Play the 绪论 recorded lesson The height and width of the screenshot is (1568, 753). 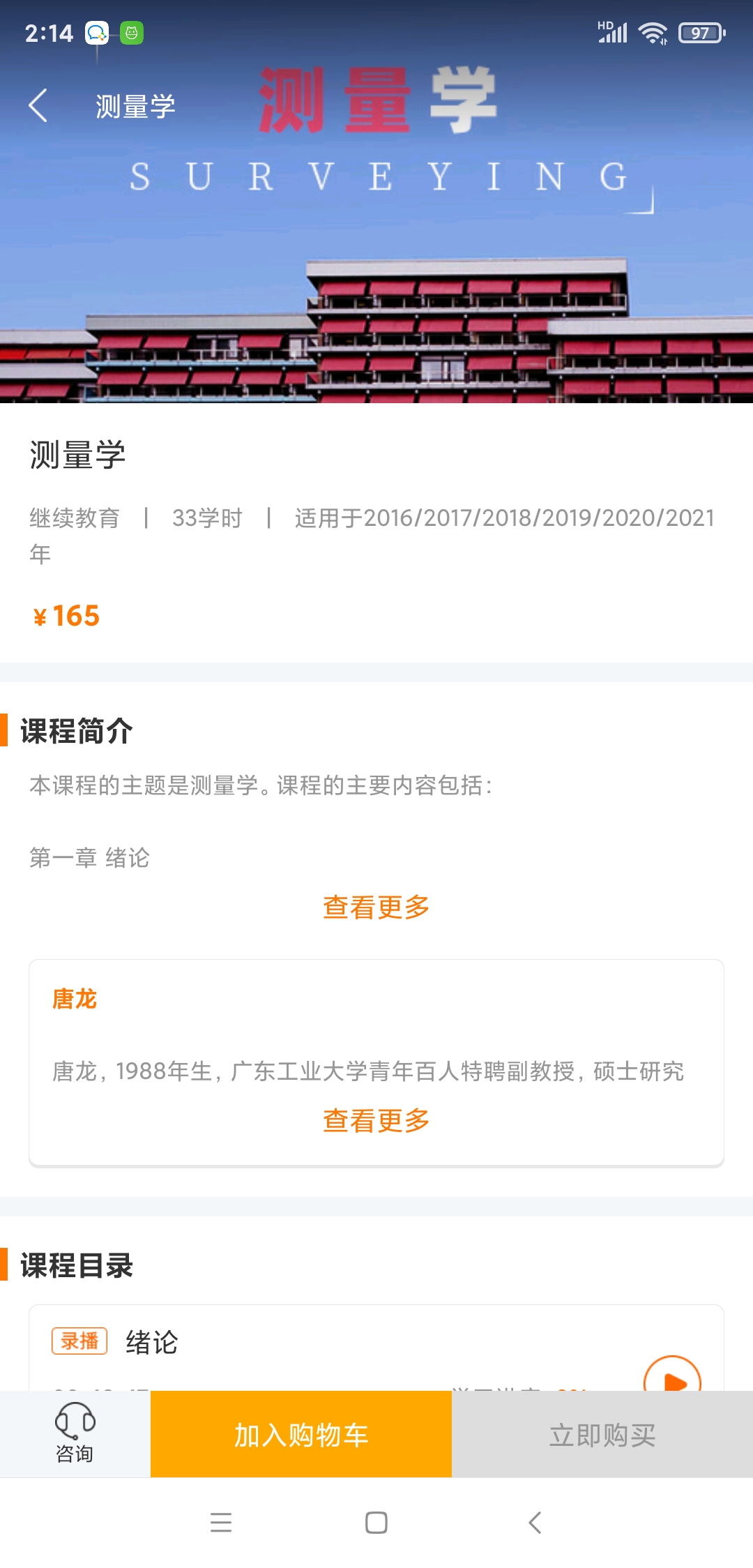click(x=672, y=1375)
